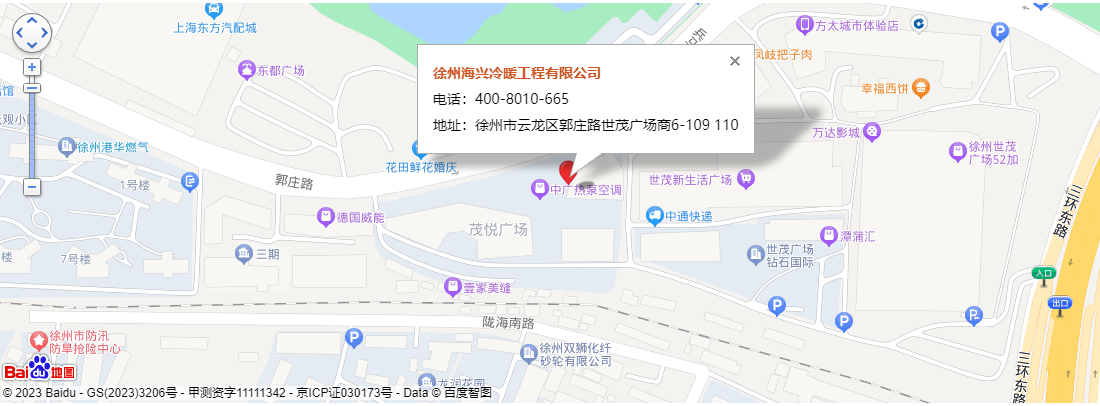Image resolution: width=1100 pixels, height=406 pixels.
Task: Select the 德国威能 place marker
Action: [325, 216]
